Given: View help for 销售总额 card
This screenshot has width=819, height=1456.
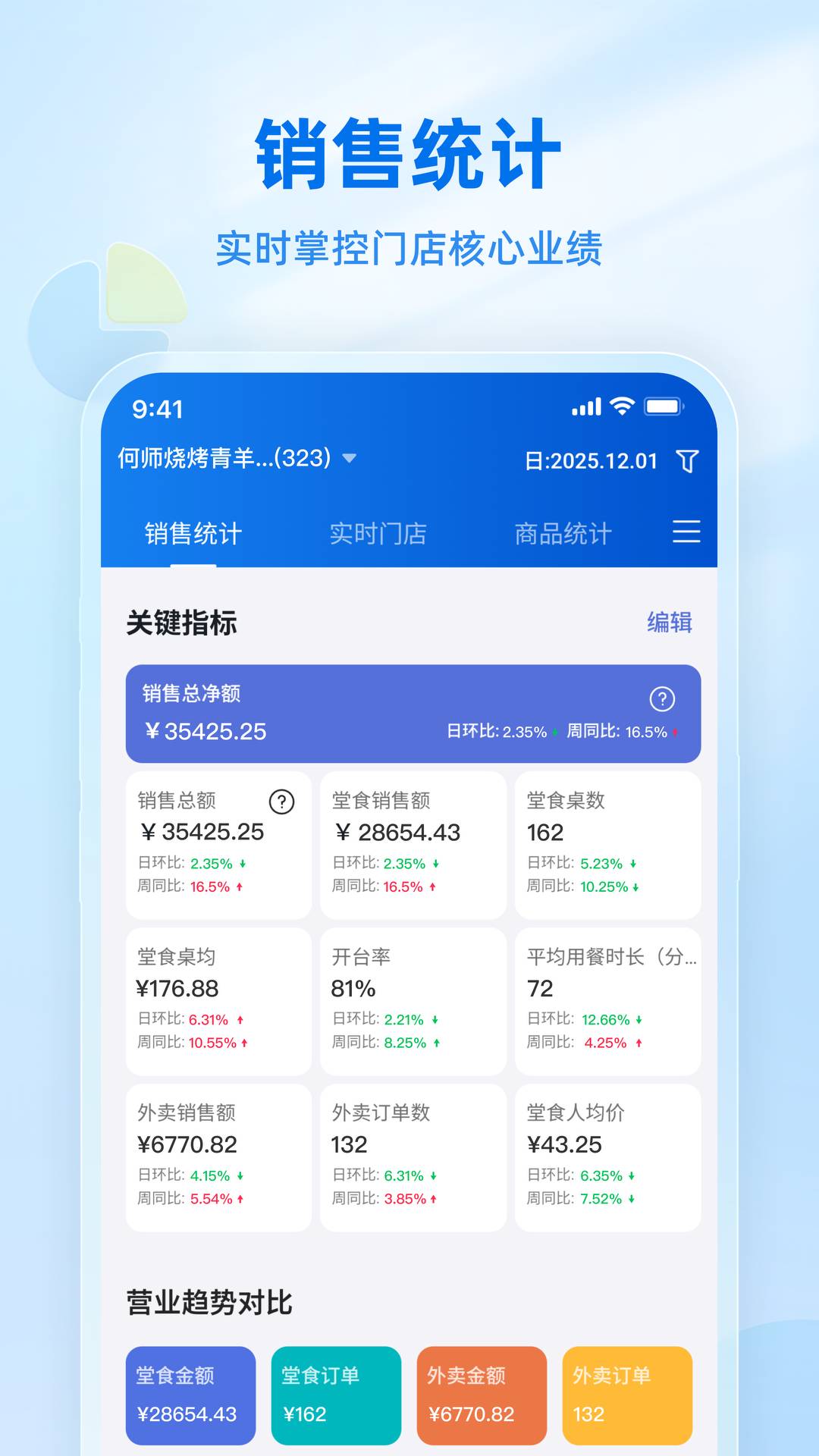Looking at the screenshot, I should pos(281,800).
